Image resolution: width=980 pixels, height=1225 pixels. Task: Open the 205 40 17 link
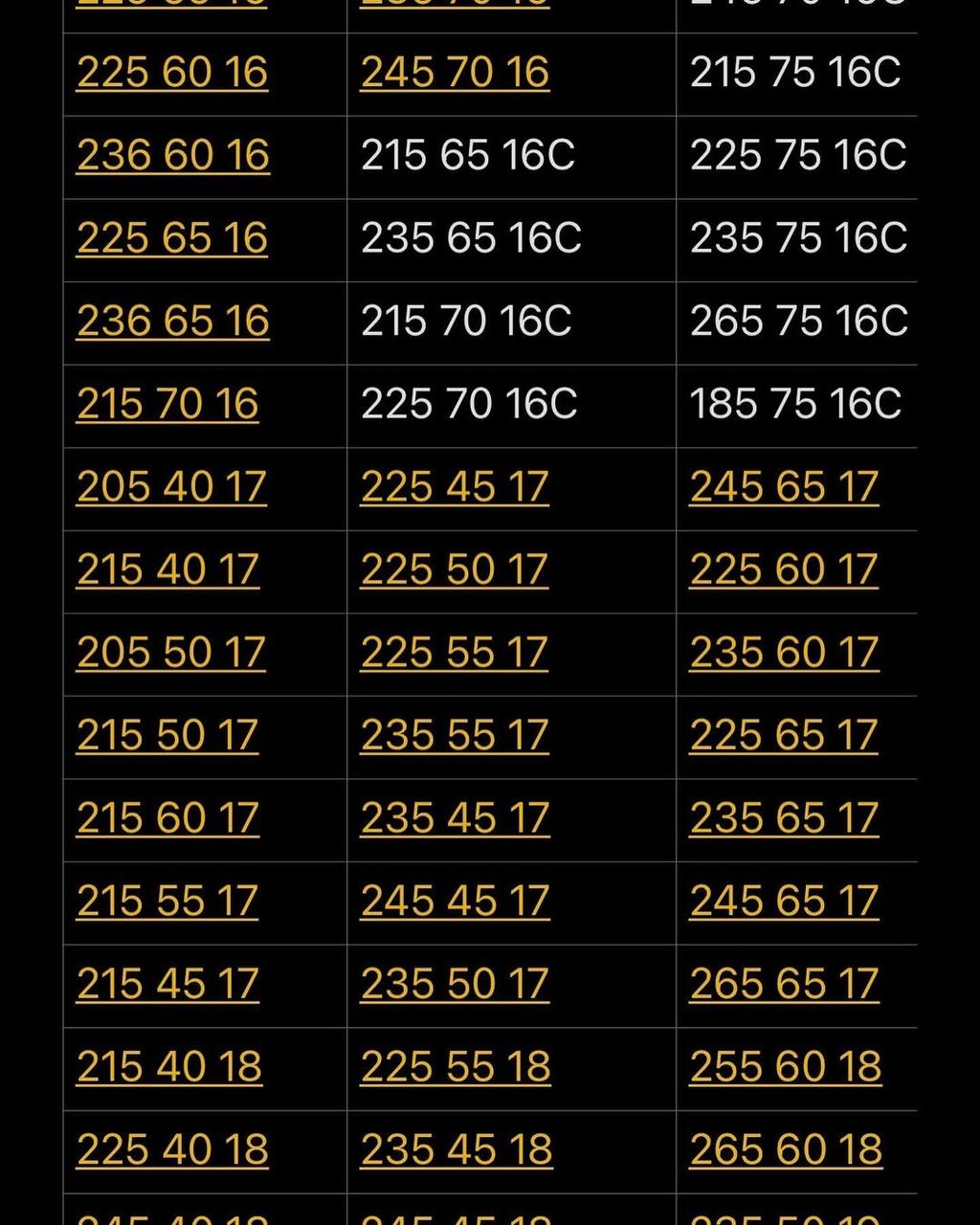click(x=171, y=487)
